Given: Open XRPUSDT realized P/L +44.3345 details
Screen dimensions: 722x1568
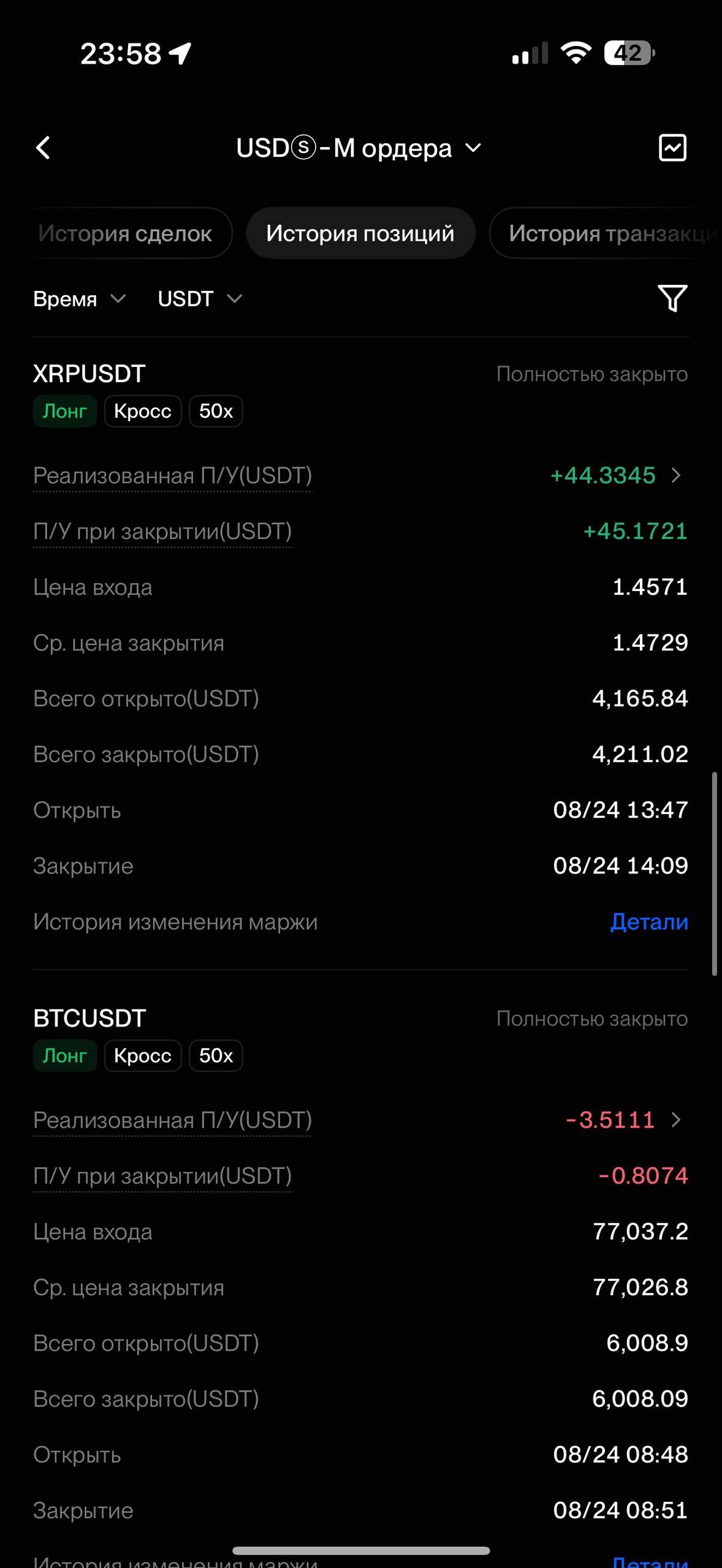Looking at the screenshot, I should [616, 475].
